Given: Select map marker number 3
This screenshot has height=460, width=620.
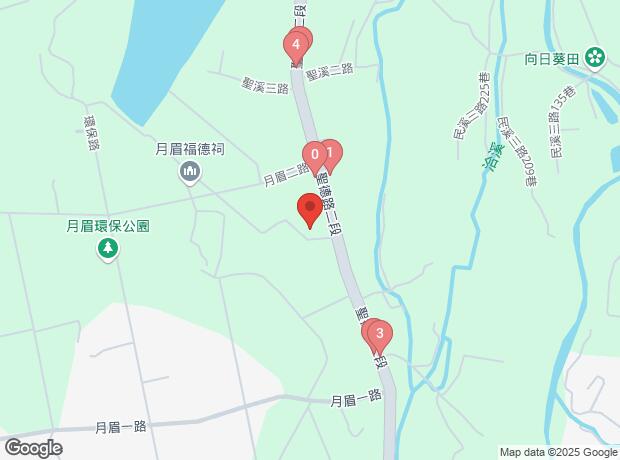Looking at the screenshot, I should (x=378, y=334).
